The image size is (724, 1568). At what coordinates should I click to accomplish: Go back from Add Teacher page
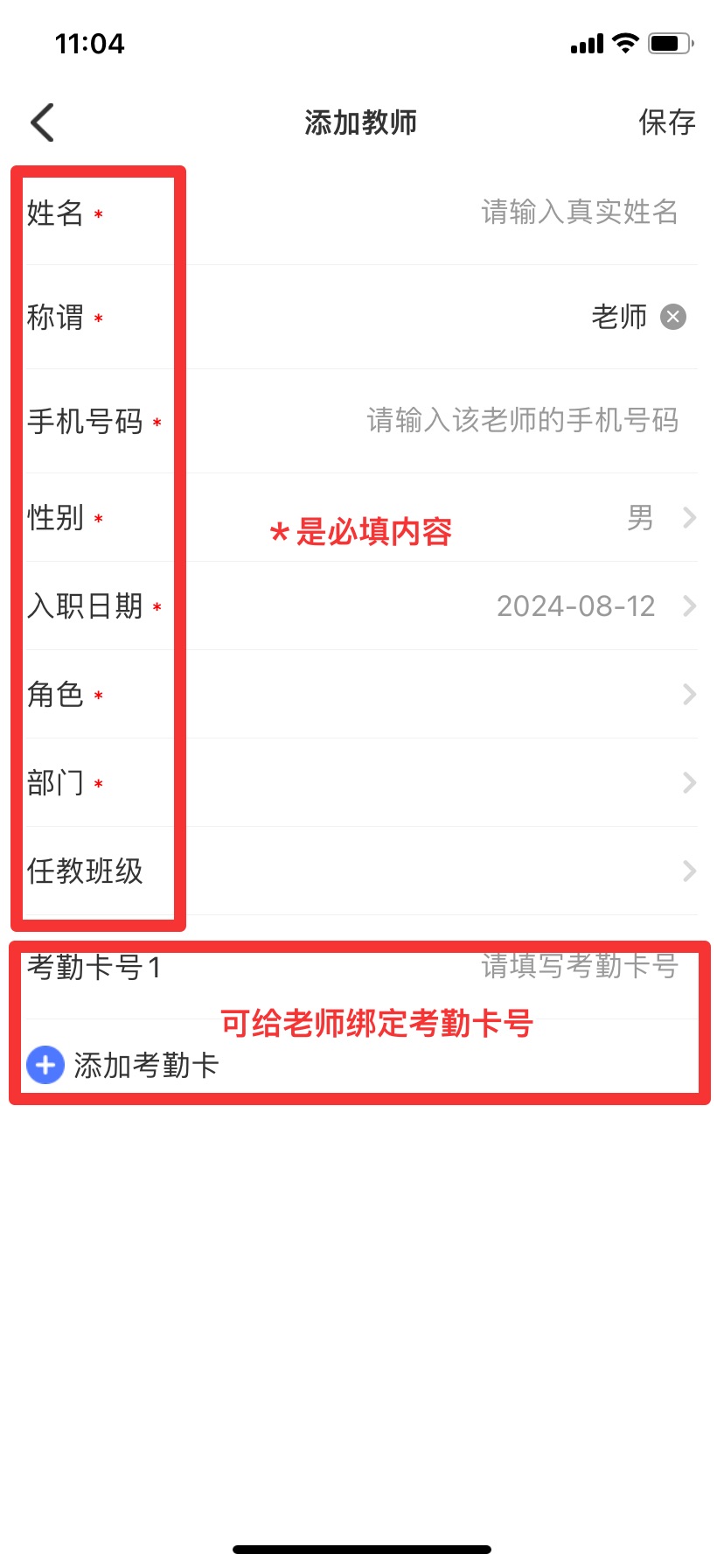[43, 122]
